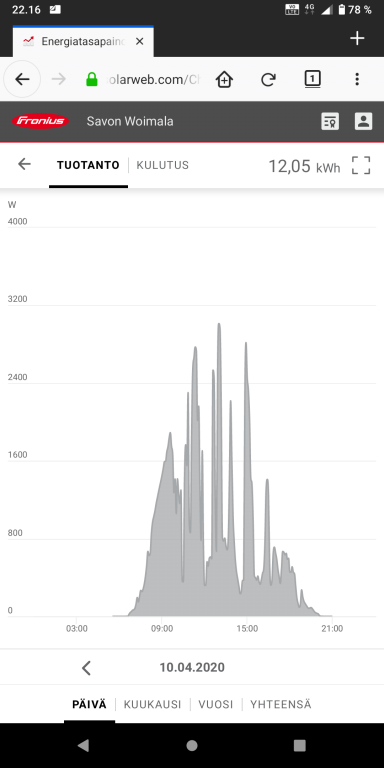This screenshot has width=384, height=768.
Task: Open the date picker 10.04.2020
Action: tap(192, 667)
